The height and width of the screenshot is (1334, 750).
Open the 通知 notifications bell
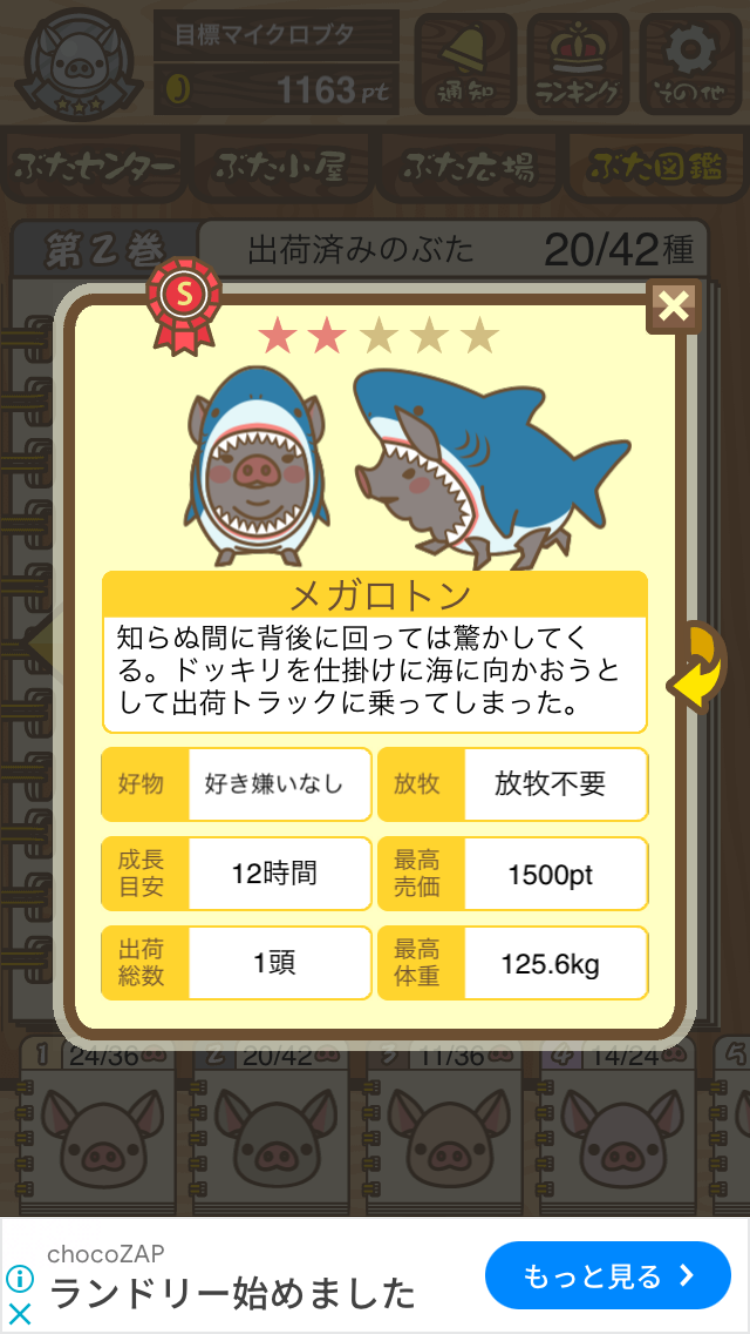465,63
